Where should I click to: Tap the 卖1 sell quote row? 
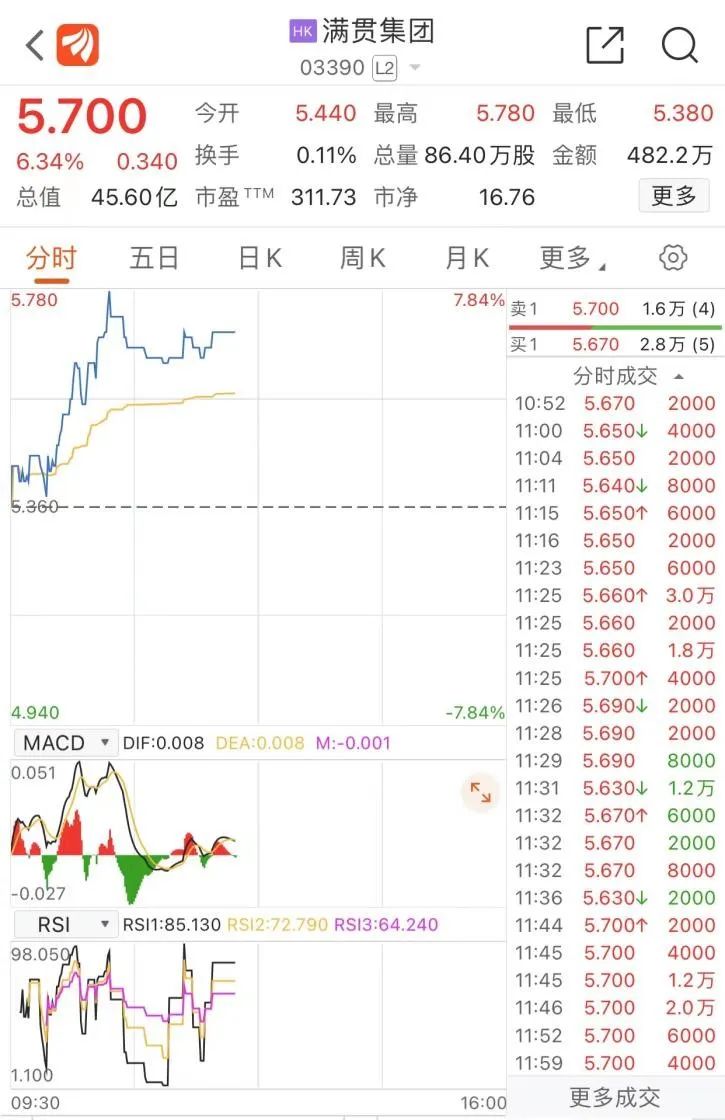coord(613,309)
